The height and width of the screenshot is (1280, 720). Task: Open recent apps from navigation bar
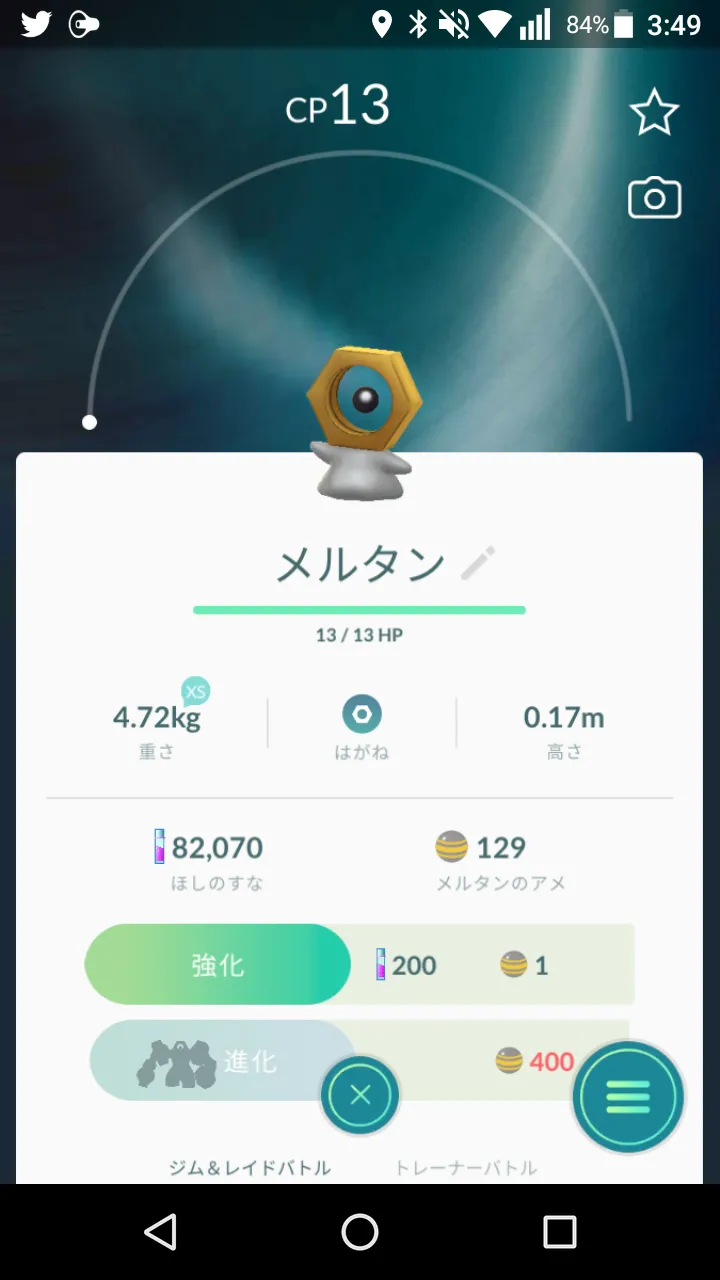point(560,1232)
